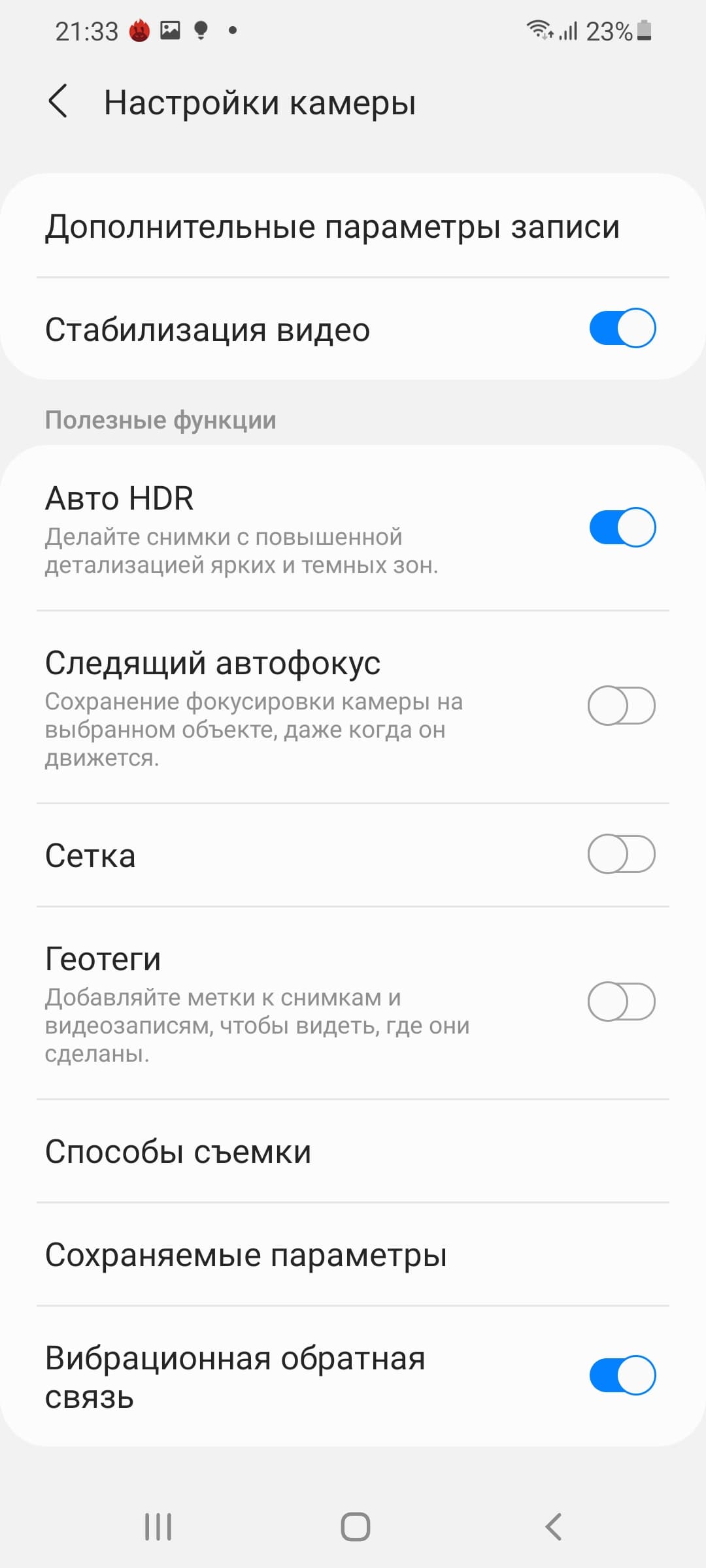Open the recent apps view
Viewport: 706px width, 1568px height.
click(x=158, y=1527)
